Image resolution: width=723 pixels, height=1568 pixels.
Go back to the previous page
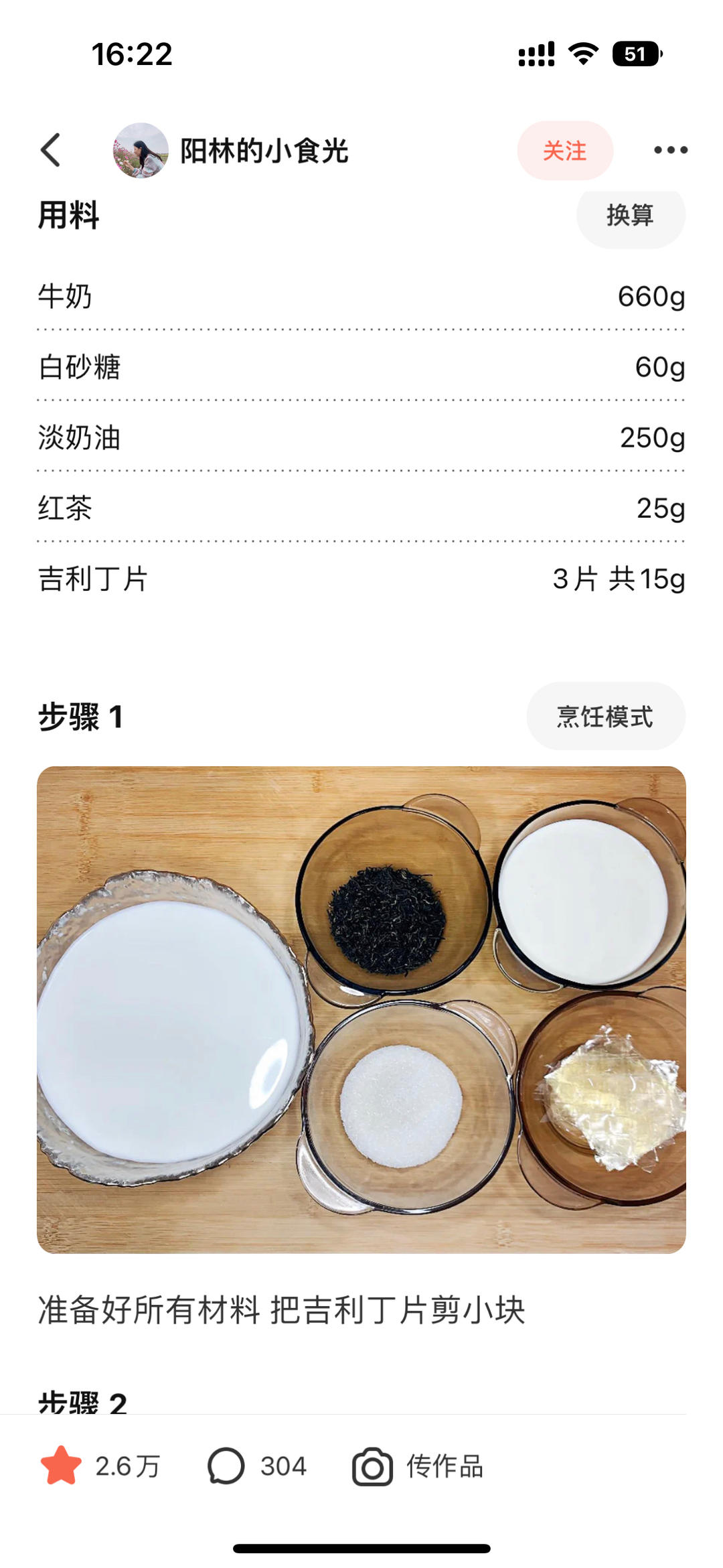(51, 150)
